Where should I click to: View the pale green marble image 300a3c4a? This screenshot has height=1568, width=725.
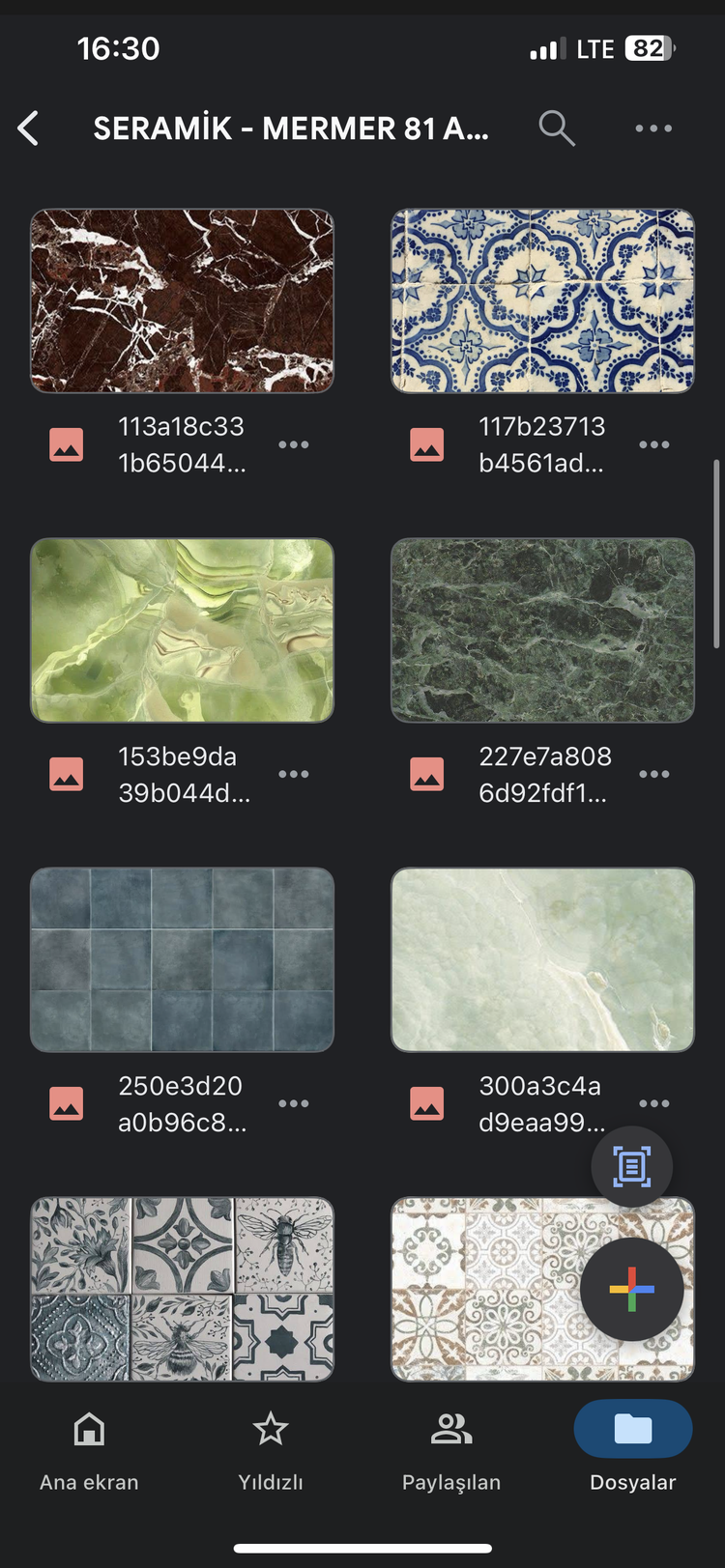(542, 959)
